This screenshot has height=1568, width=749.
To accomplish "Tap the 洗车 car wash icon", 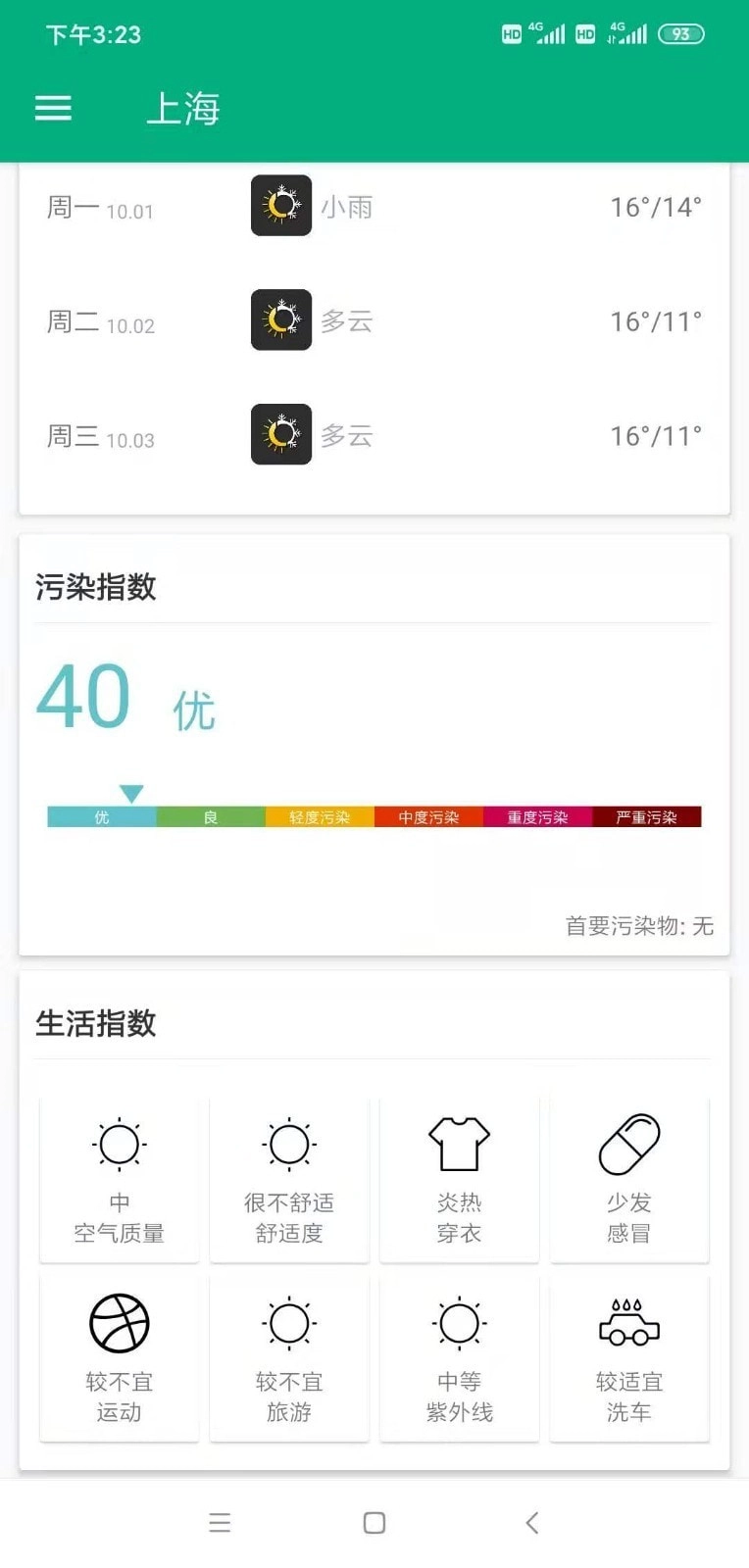I will click(x=628, y=1322).
